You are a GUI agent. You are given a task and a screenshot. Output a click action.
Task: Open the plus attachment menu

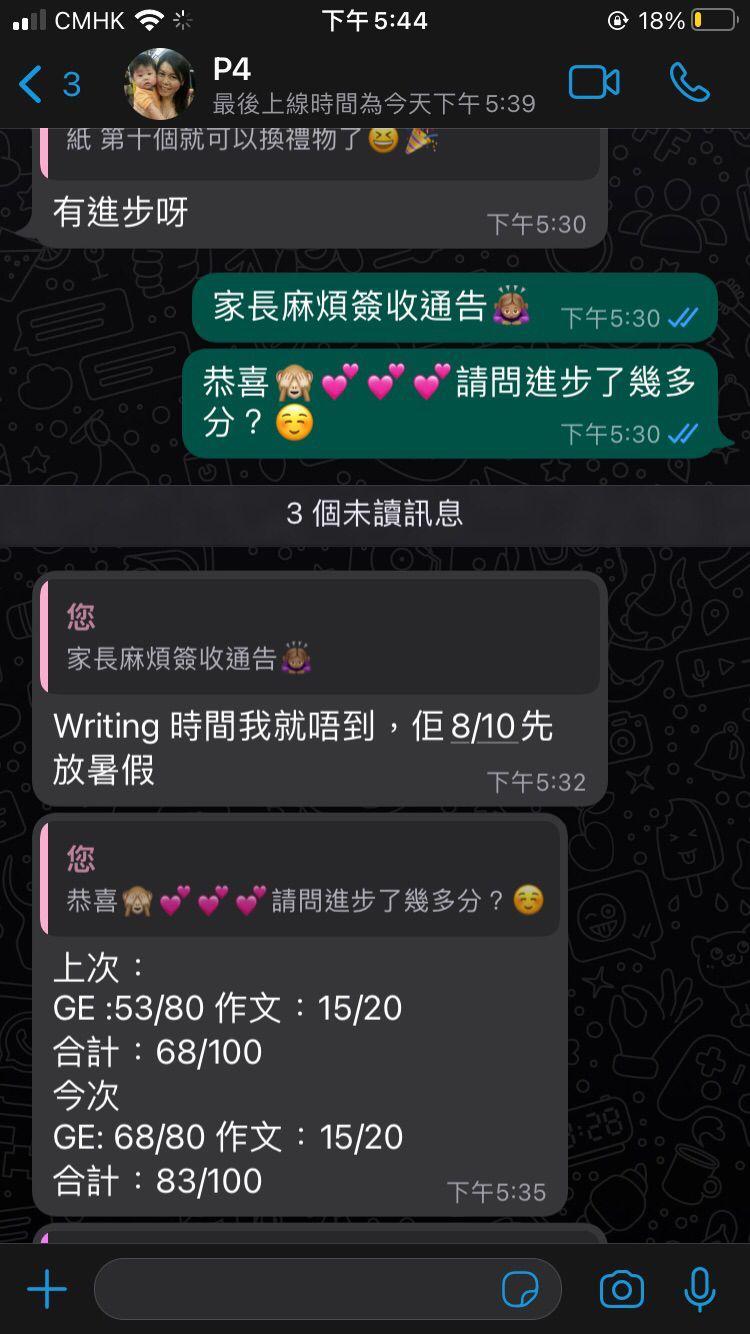point(46,1290)
